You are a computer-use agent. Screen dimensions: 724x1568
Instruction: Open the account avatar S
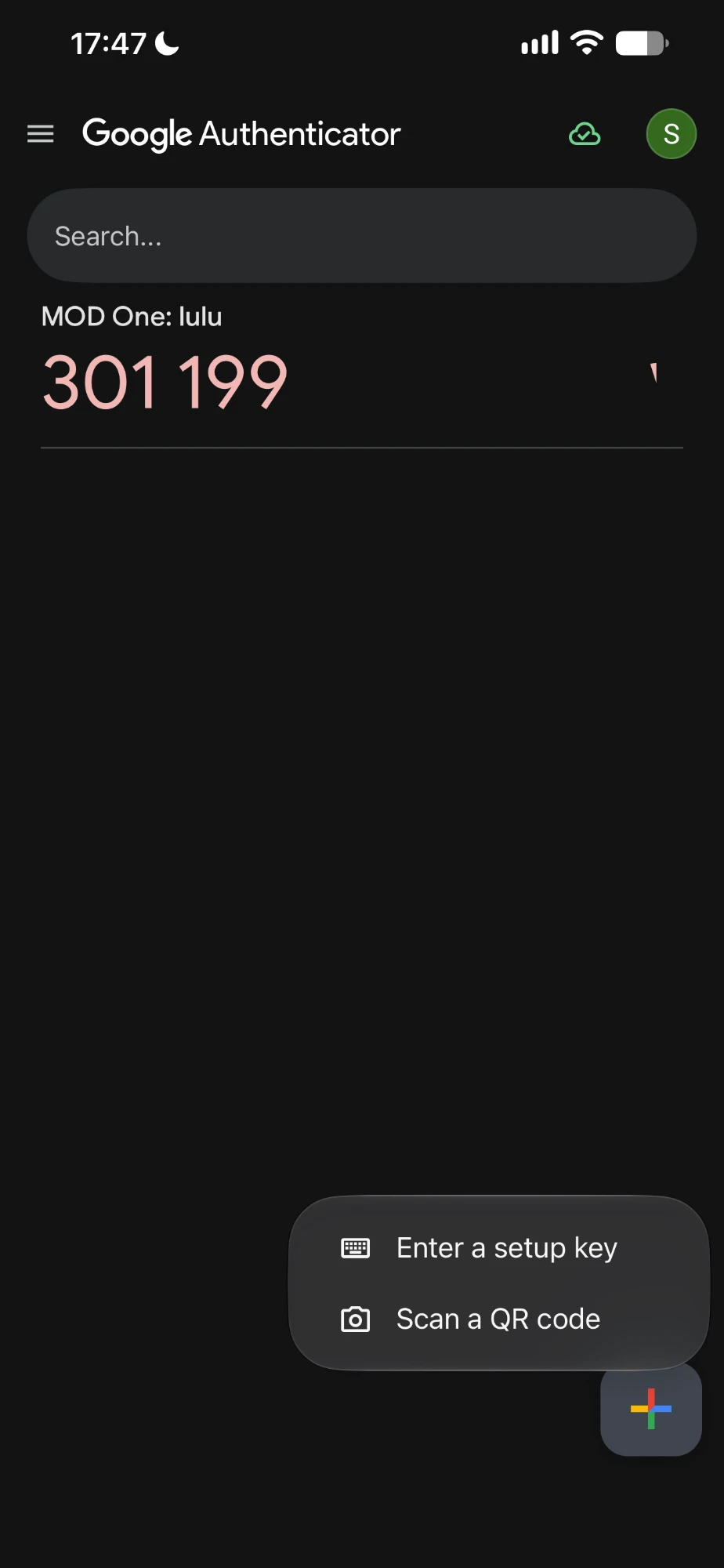point(672,134)
